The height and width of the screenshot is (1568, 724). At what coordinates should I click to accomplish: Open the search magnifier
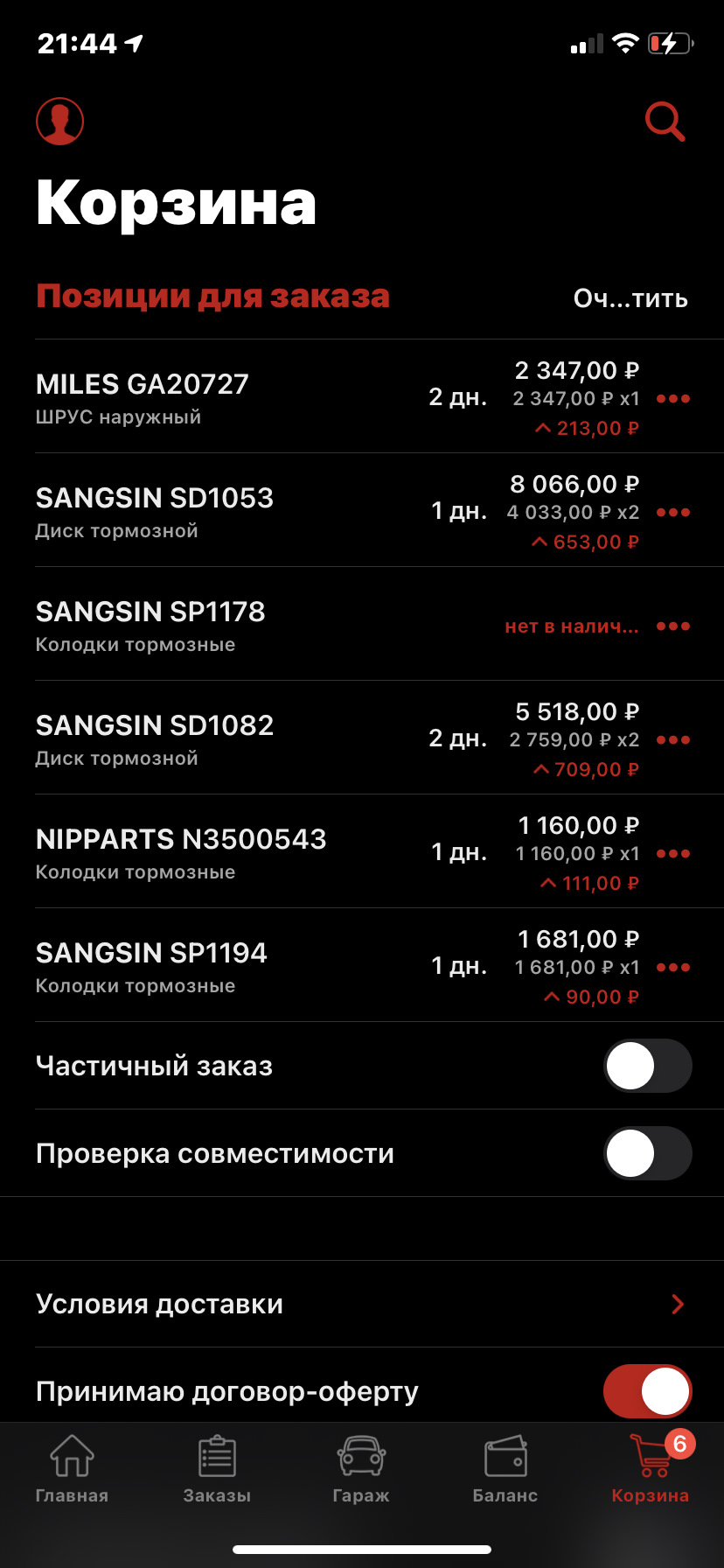tap(665, 122)
